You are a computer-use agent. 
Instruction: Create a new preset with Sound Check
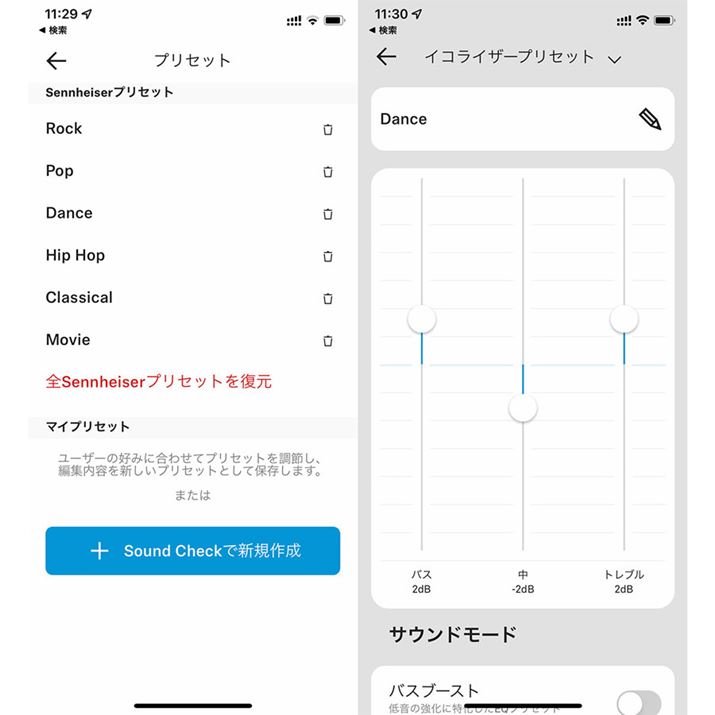tap(192, 551)
